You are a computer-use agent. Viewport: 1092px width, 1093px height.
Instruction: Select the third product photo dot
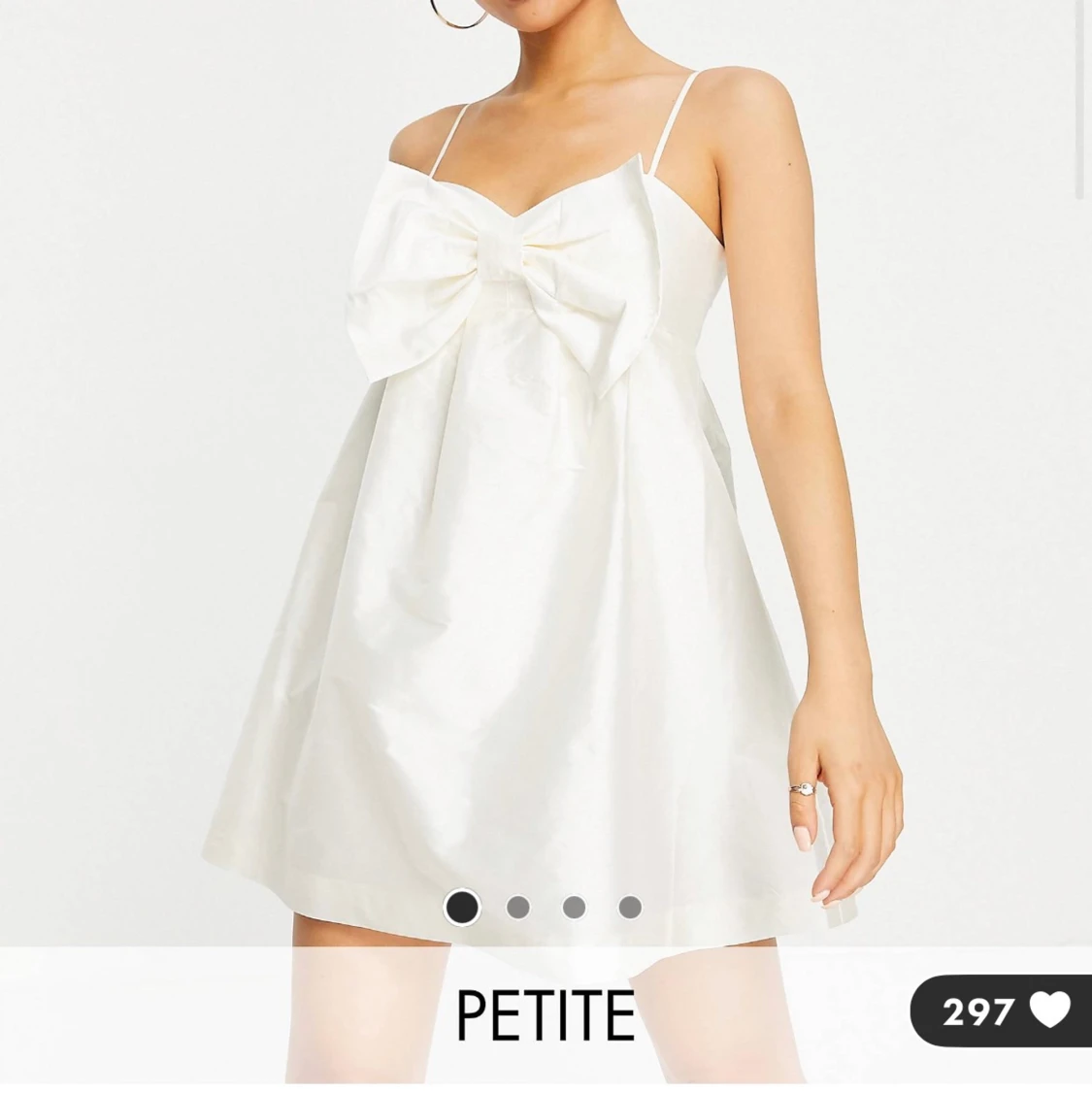coord(574,908)
